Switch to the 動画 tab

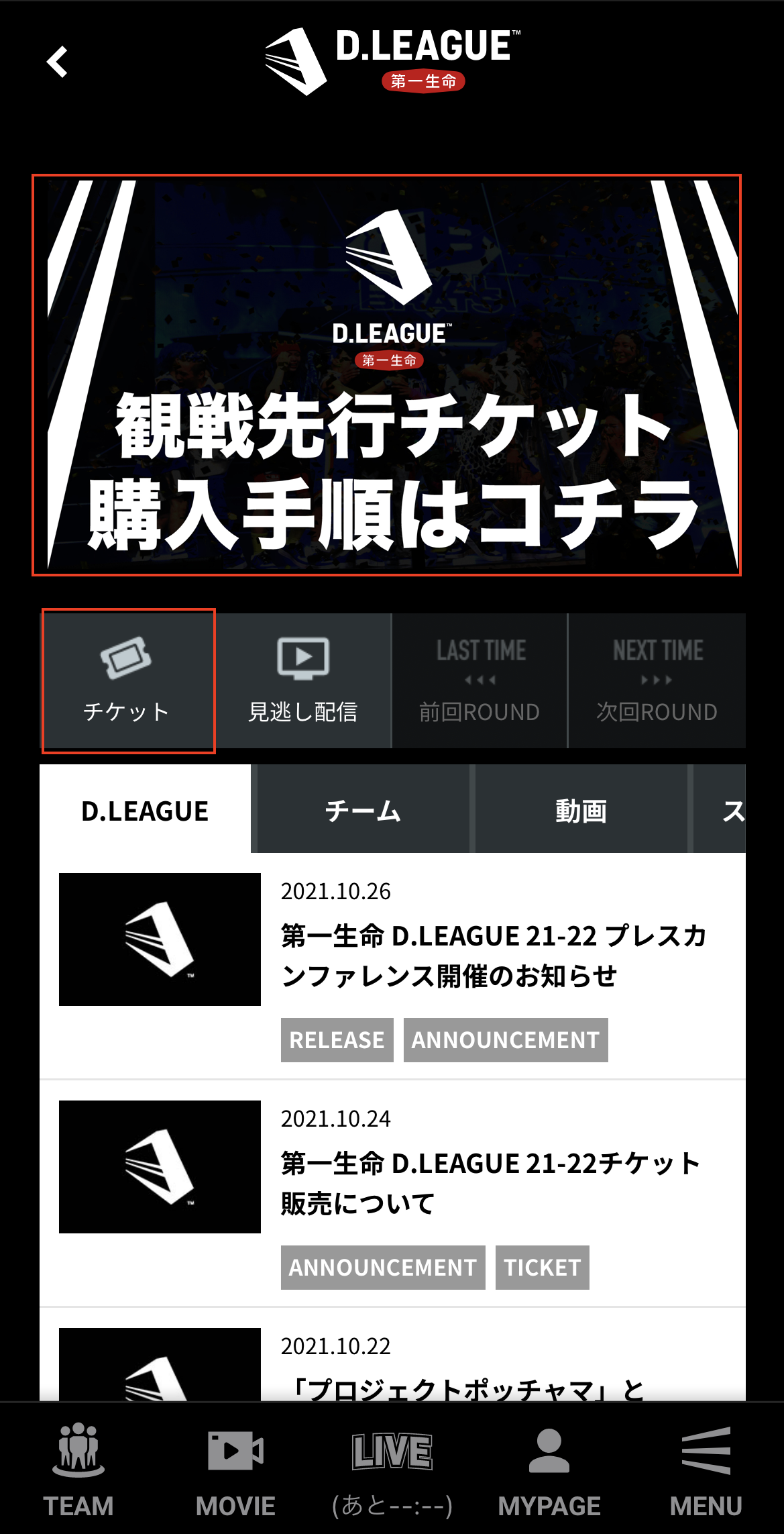tap(581, 811)
